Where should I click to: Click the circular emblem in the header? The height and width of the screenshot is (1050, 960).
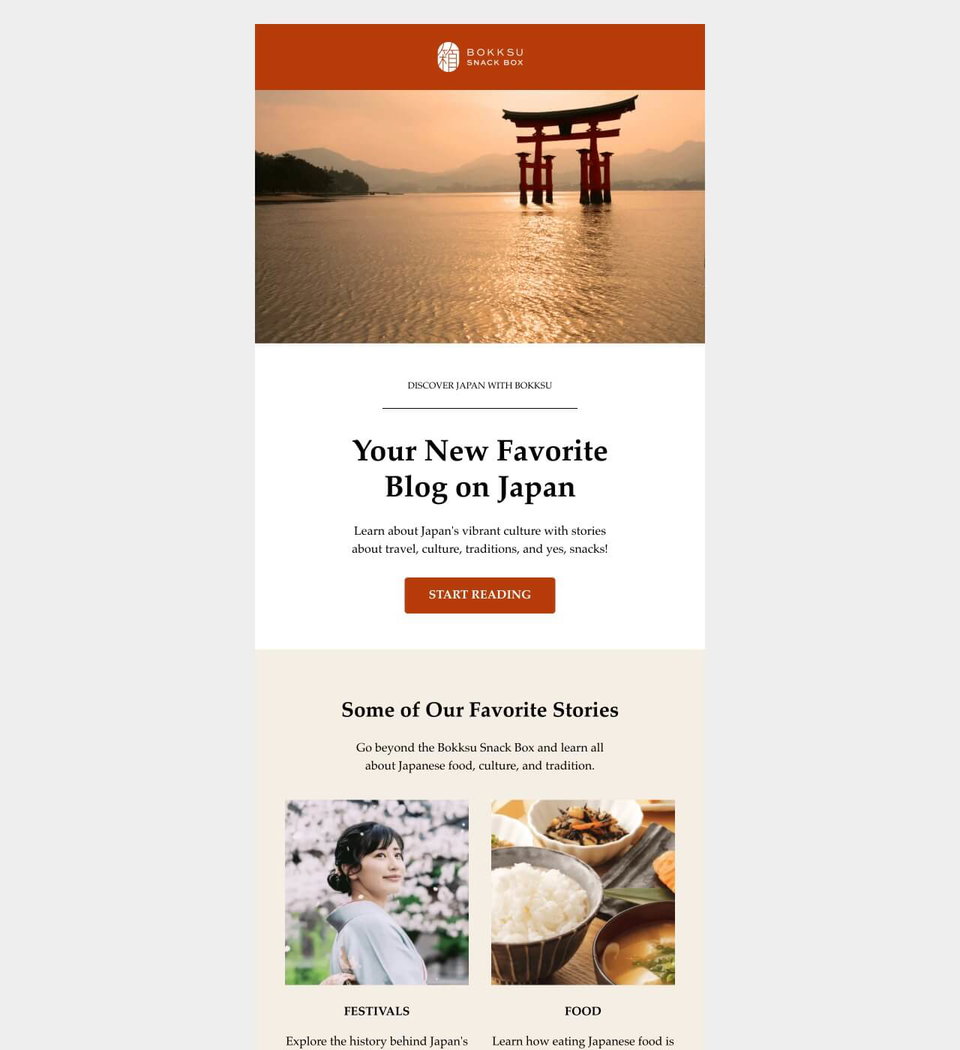pos(447,57)
